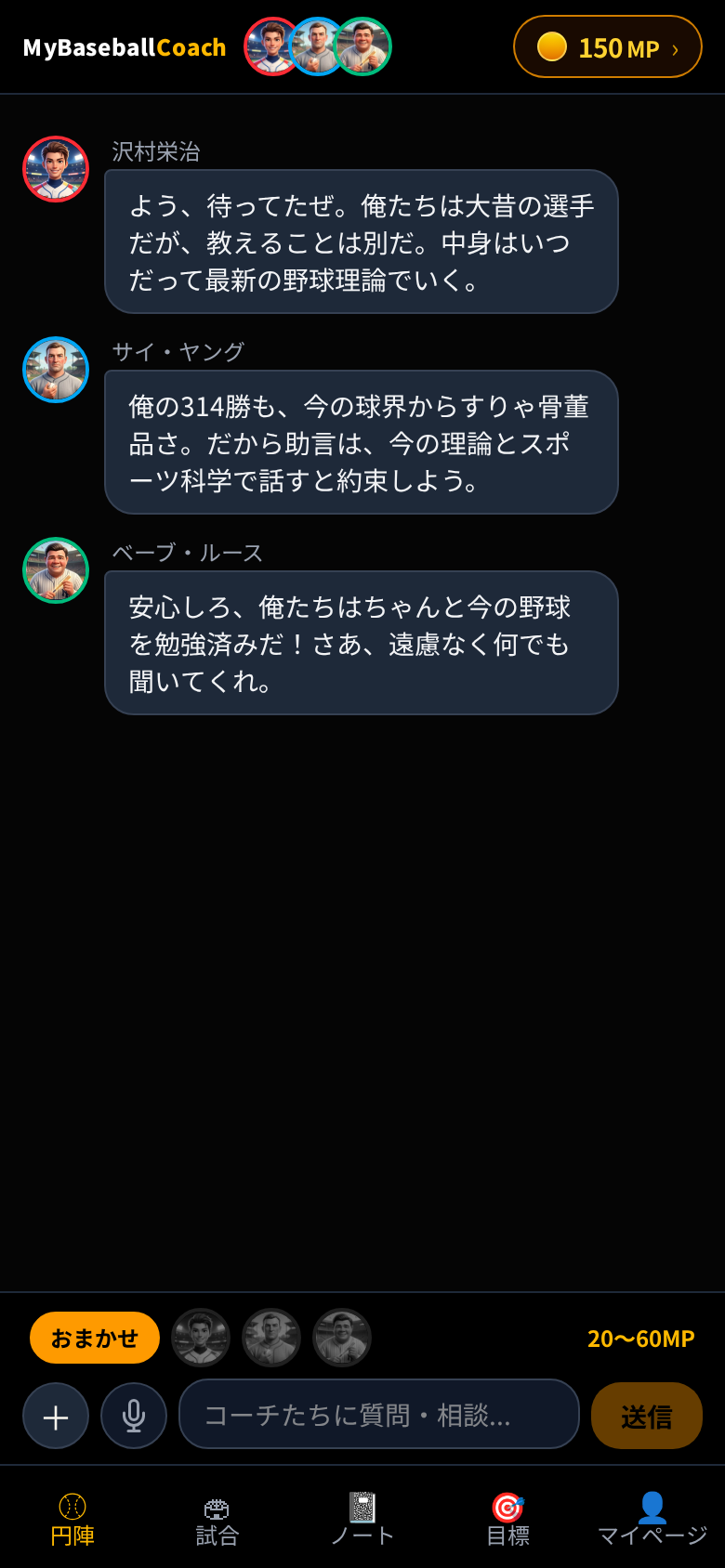Tap the plus attach button

(x=56, y=1416)
